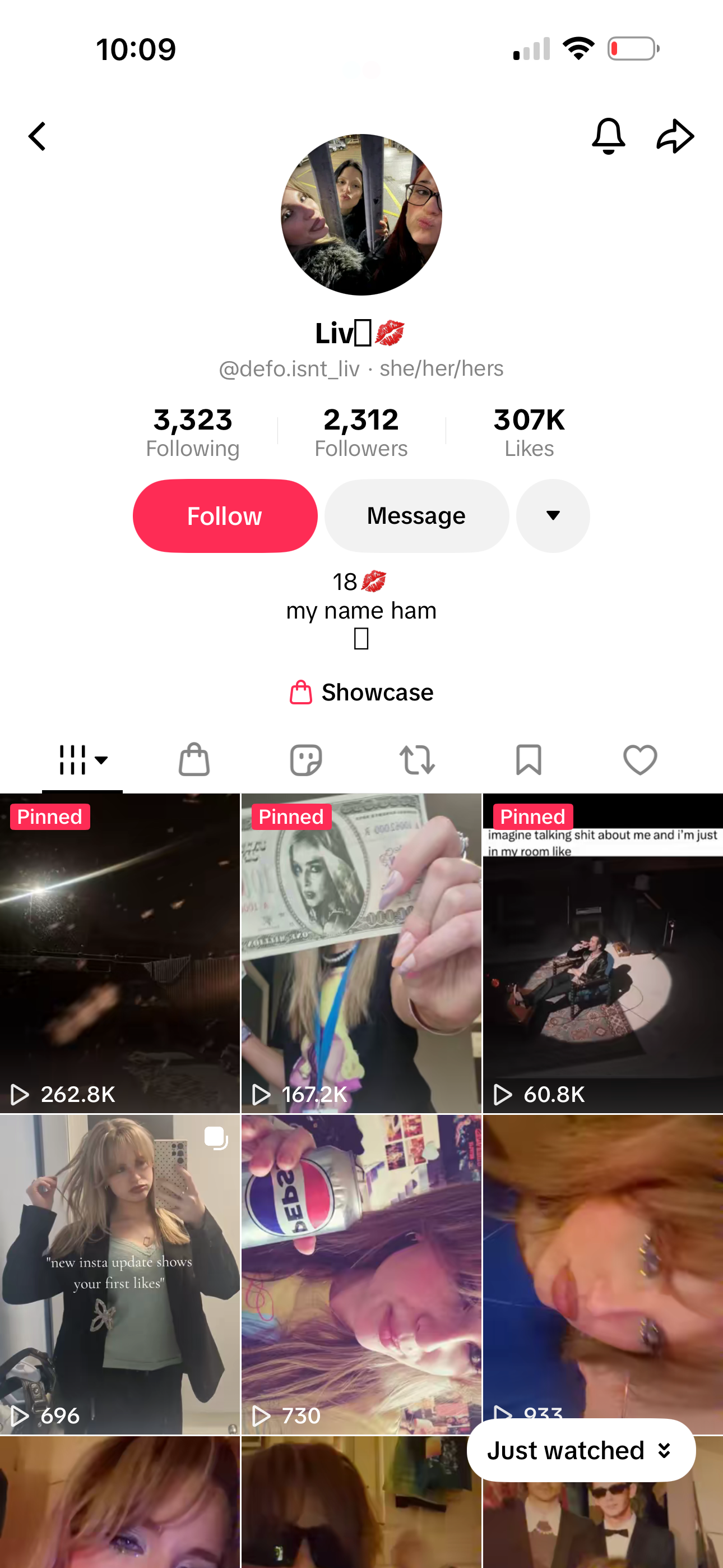Open pinned video with 167.2K views
This screenshot has height=1568, width=723.
(x=361, y=953)
